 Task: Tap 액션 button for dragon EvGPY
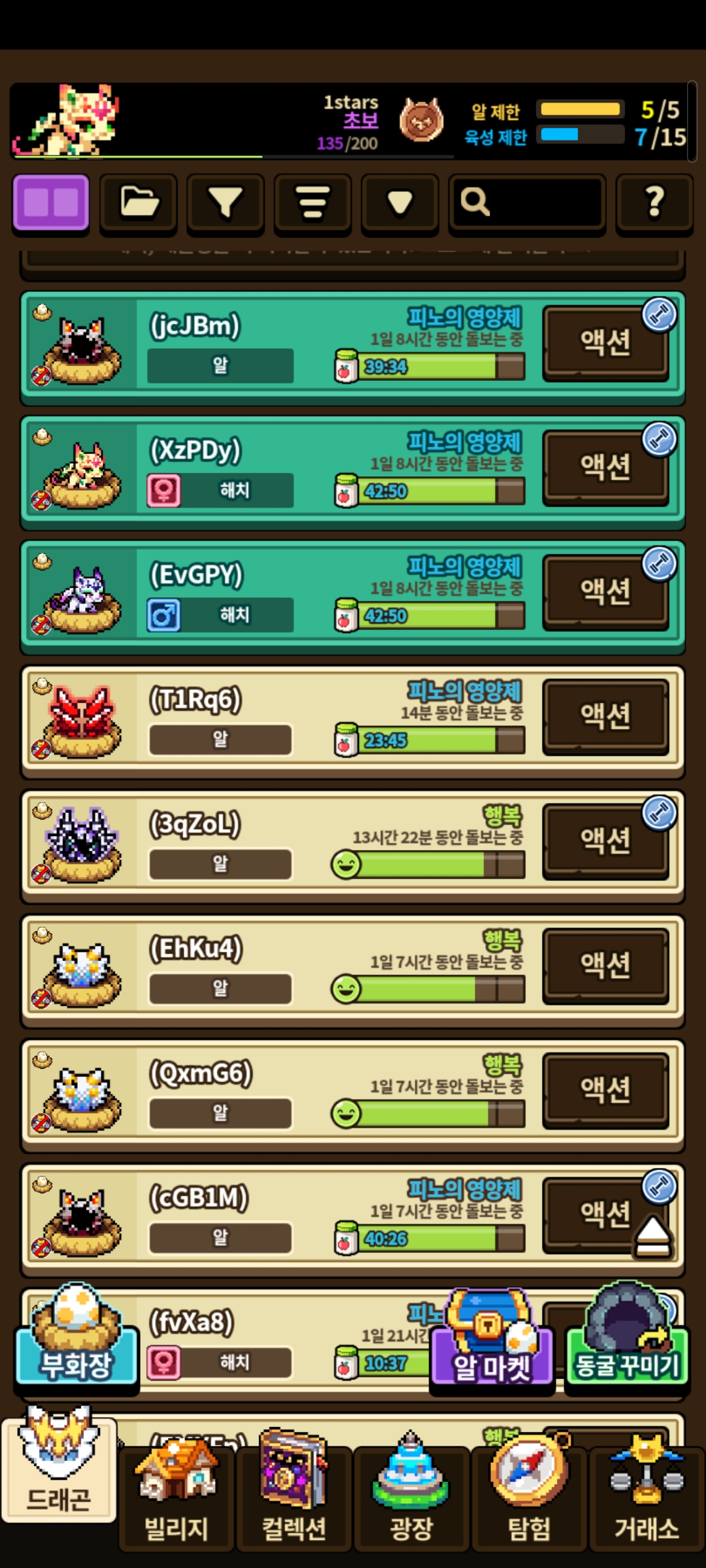point(605,592)
